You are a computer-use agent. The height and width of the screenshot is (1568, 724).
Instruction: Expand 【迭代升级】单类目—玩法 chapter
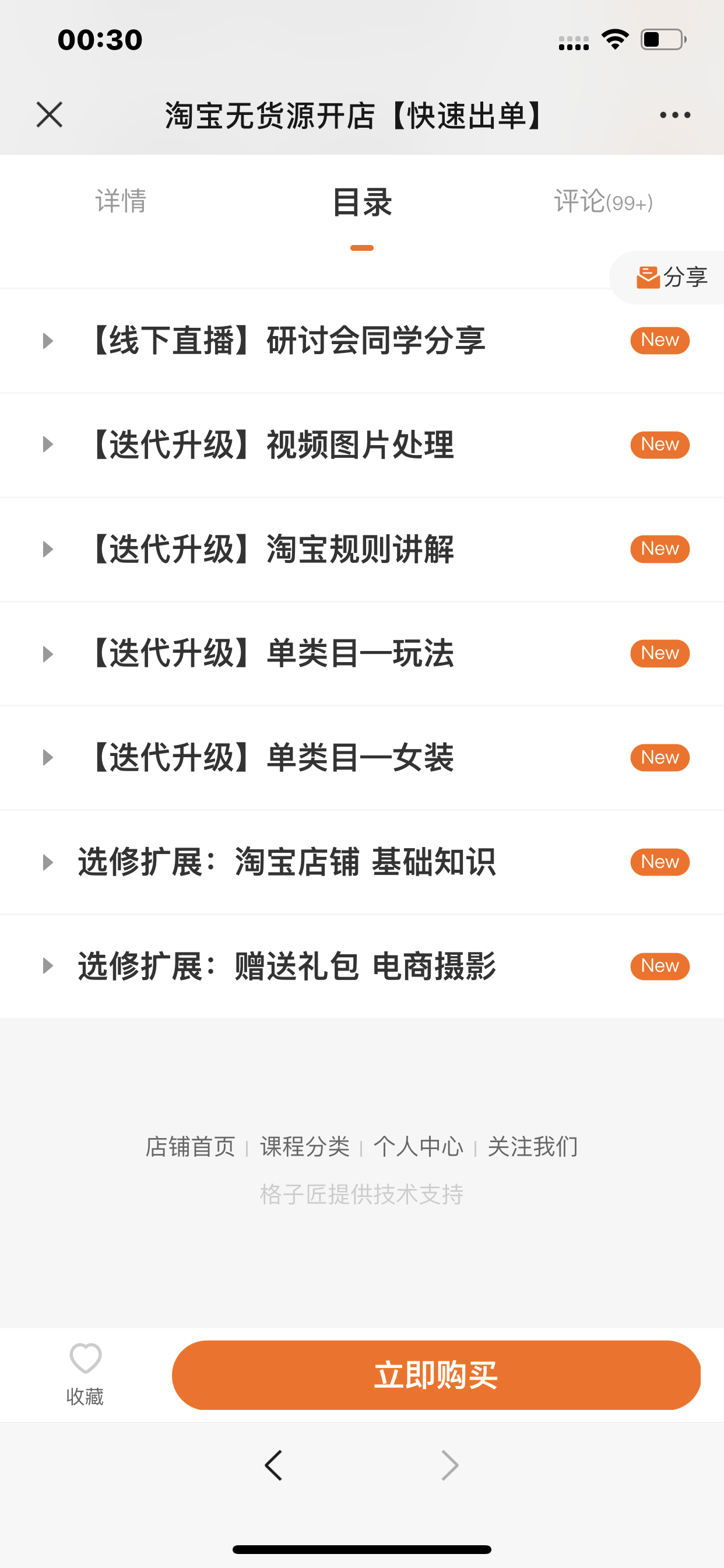[x=362, y=654]
